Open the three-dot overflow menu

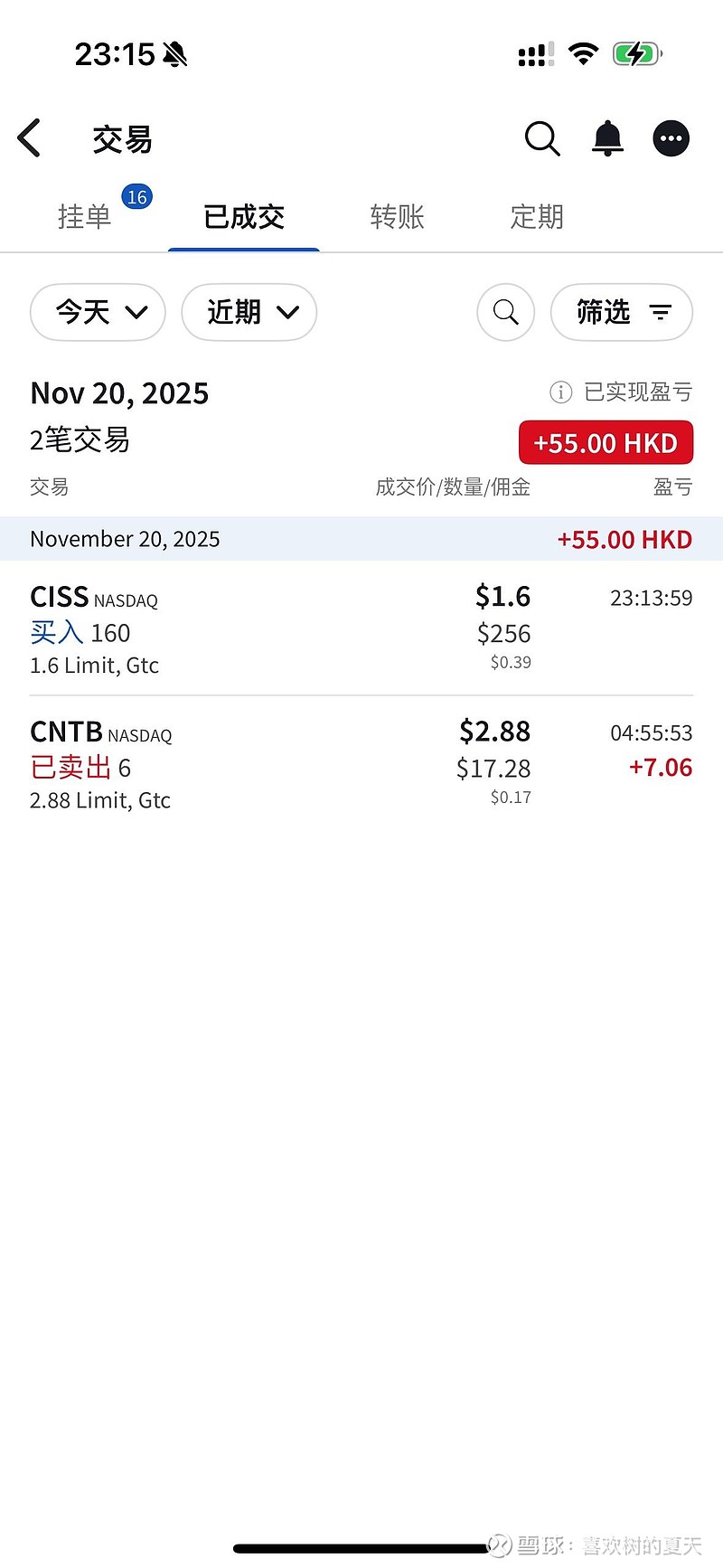tap(671, 138)
